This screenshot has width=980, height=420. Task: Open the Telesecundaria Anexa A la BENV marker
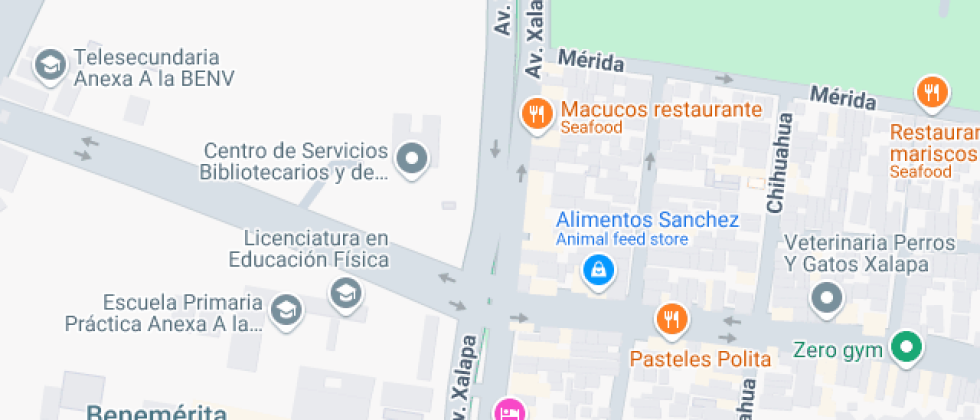click(48, 66)
